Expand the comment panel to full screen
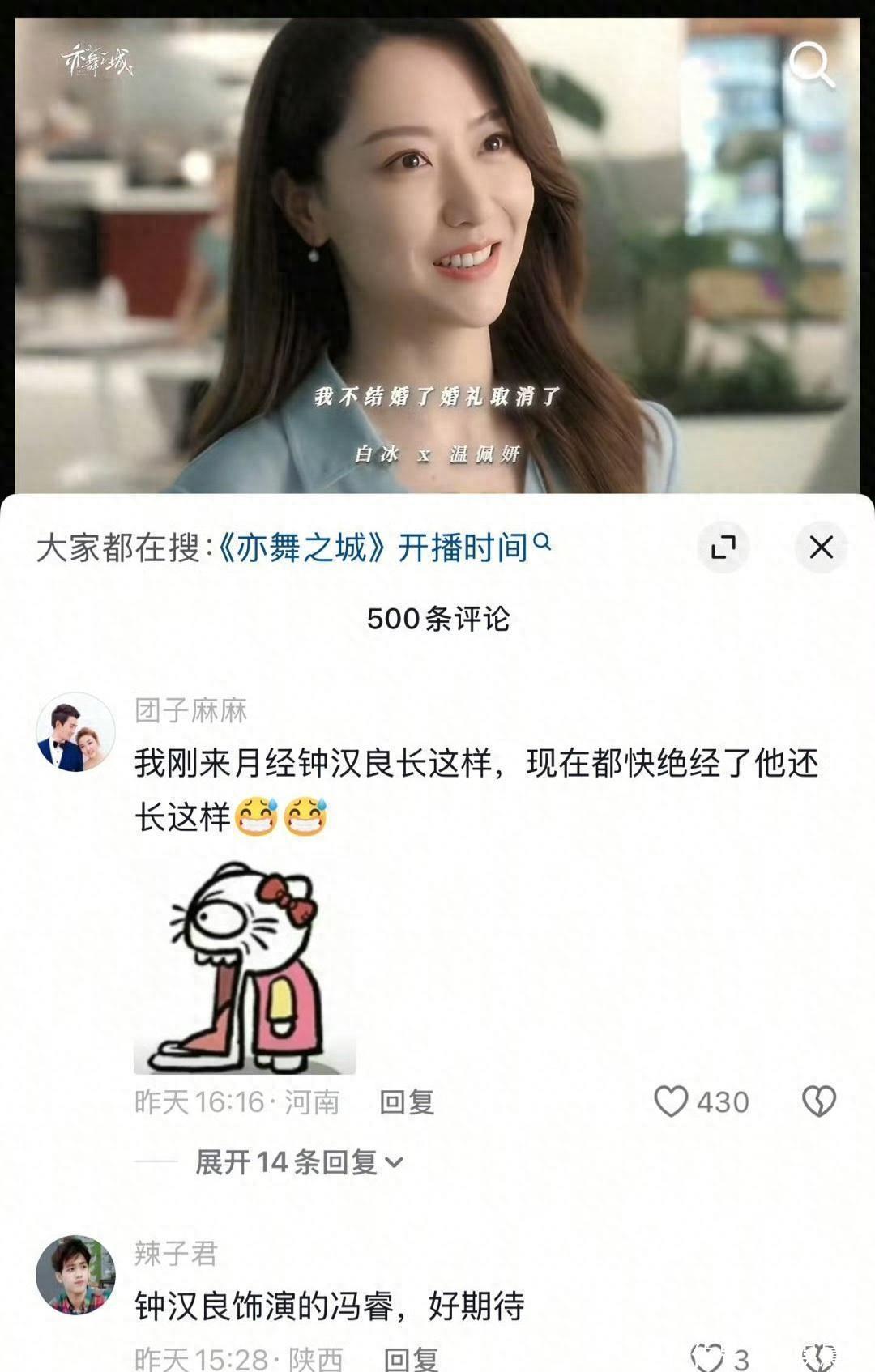875x1372 pixels. coord(723,548)
